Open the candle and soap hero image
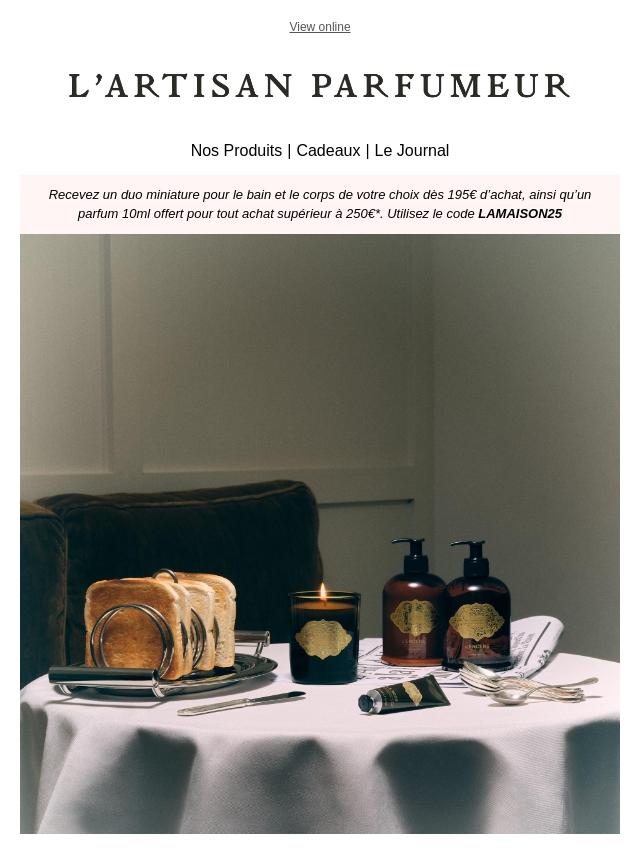The height and width of the screenshot is (854, 640). coord(319,533)
